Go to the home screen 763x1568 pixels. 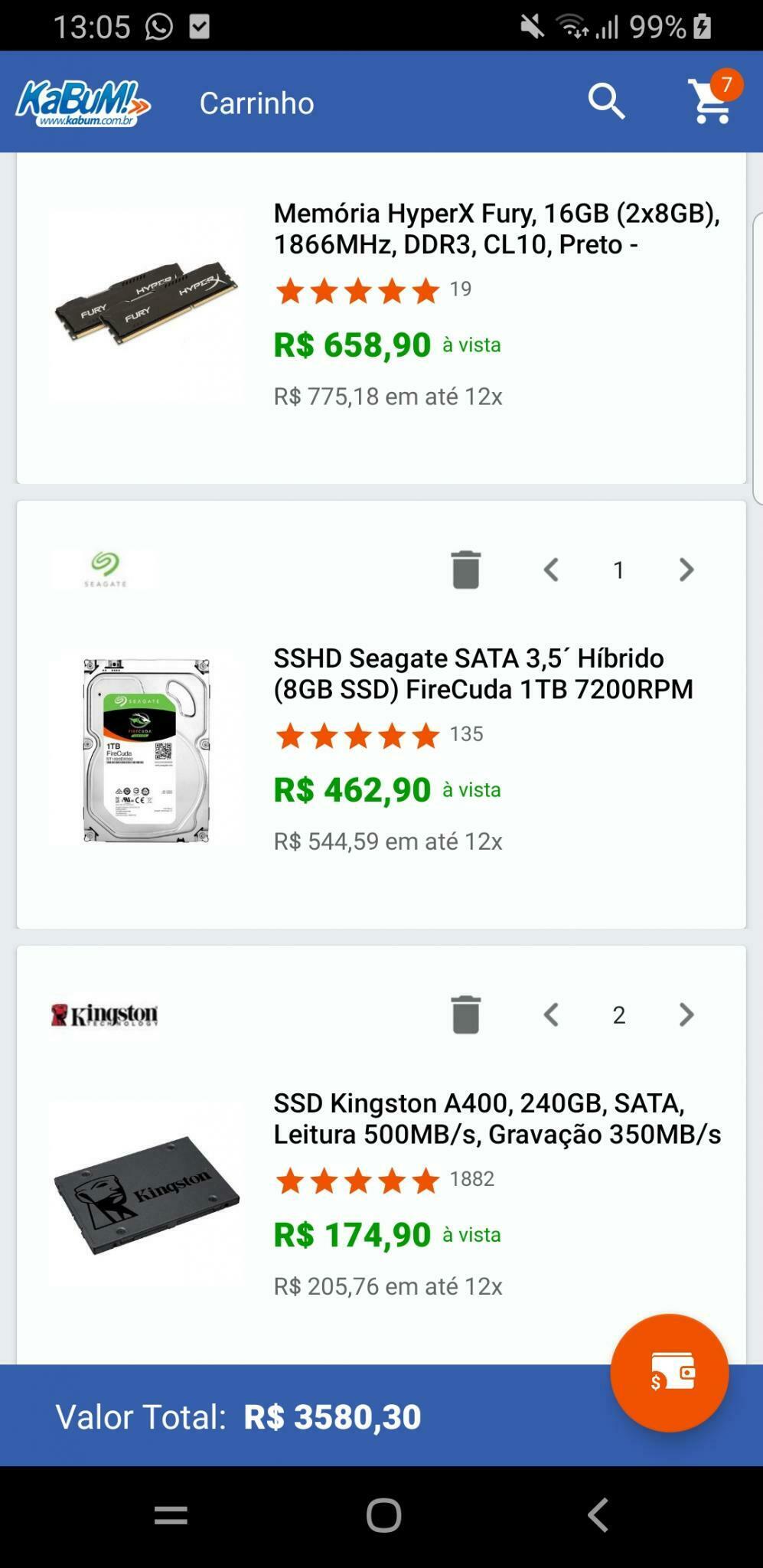[x=383, y=1515]
